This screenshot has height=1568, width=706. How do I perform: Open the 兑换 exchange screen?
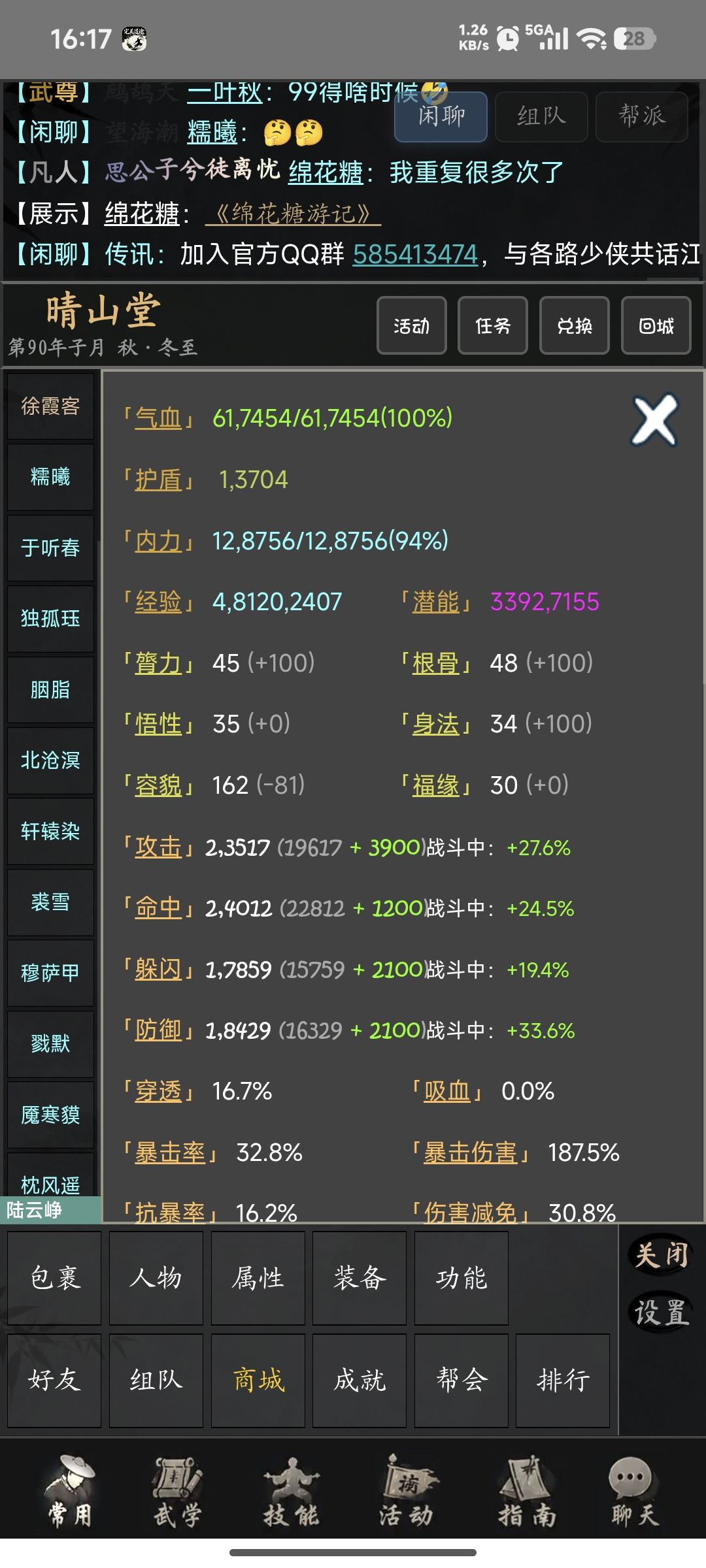(x=575, y=325)
